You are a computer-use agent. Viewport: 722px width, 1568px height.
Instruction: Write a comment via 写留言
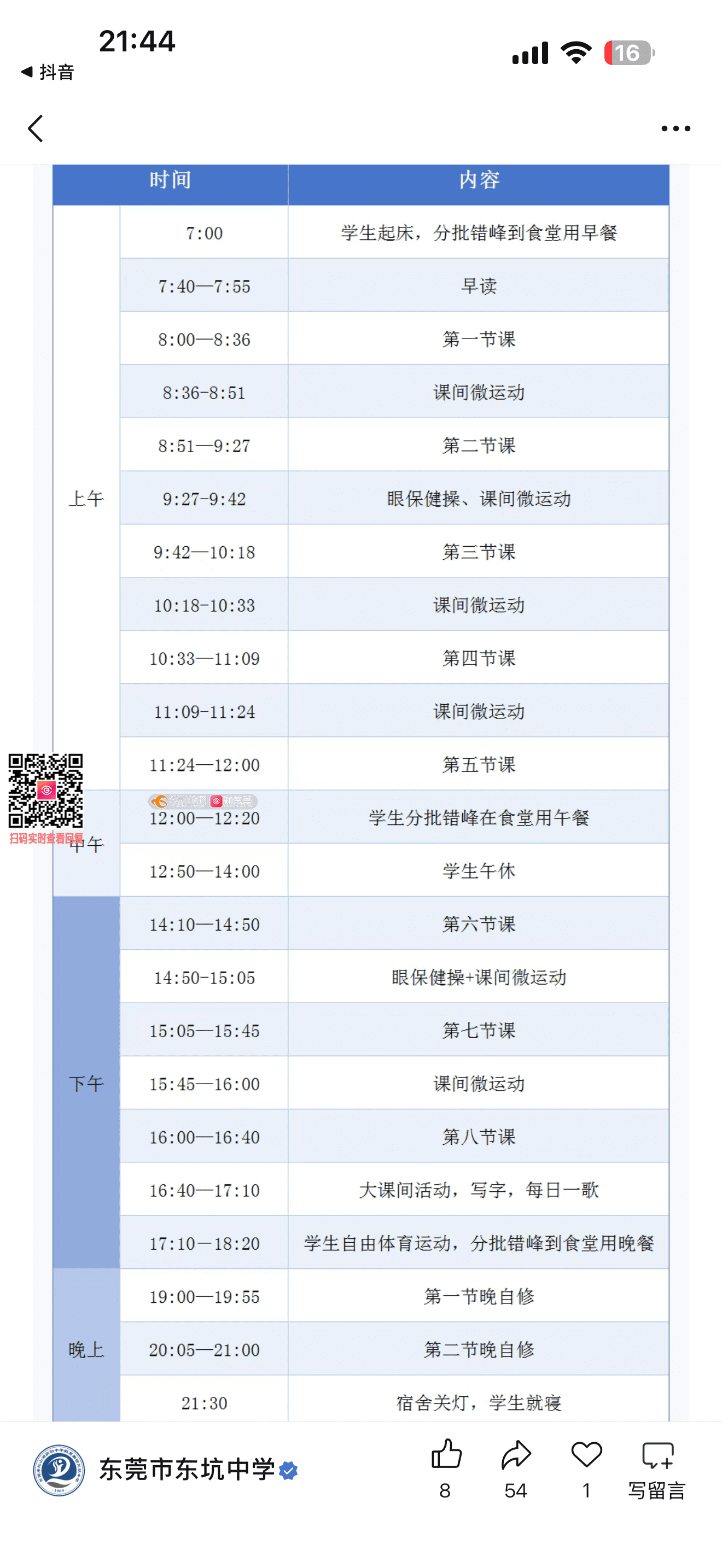click(657, 1468)
